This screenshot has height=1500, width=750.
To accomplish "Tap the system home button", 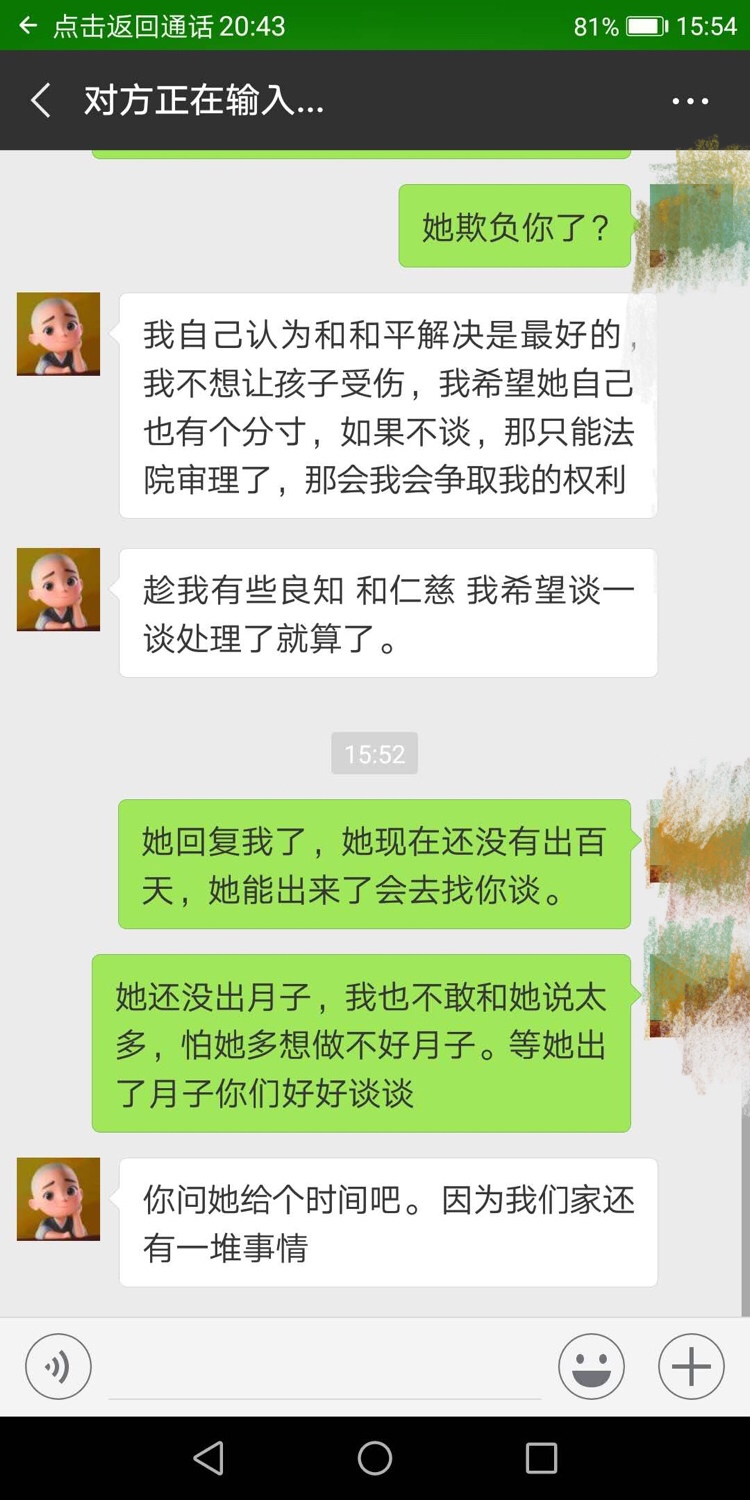I will [x=375, y=1459].
